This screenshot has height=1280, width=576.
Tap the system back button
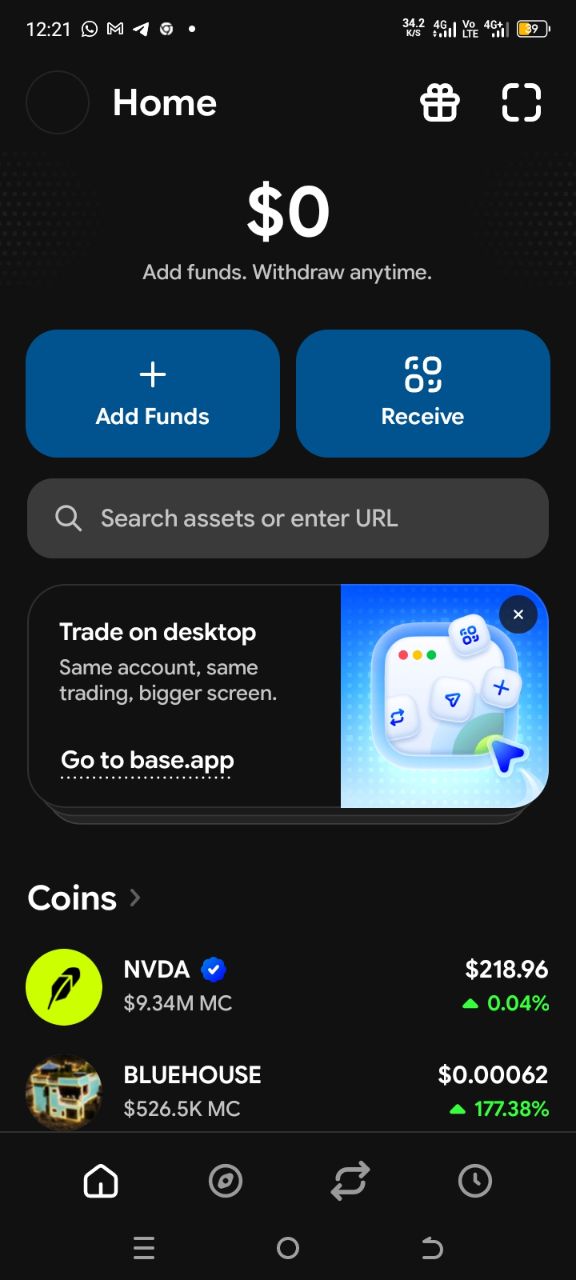point(432,1248)
